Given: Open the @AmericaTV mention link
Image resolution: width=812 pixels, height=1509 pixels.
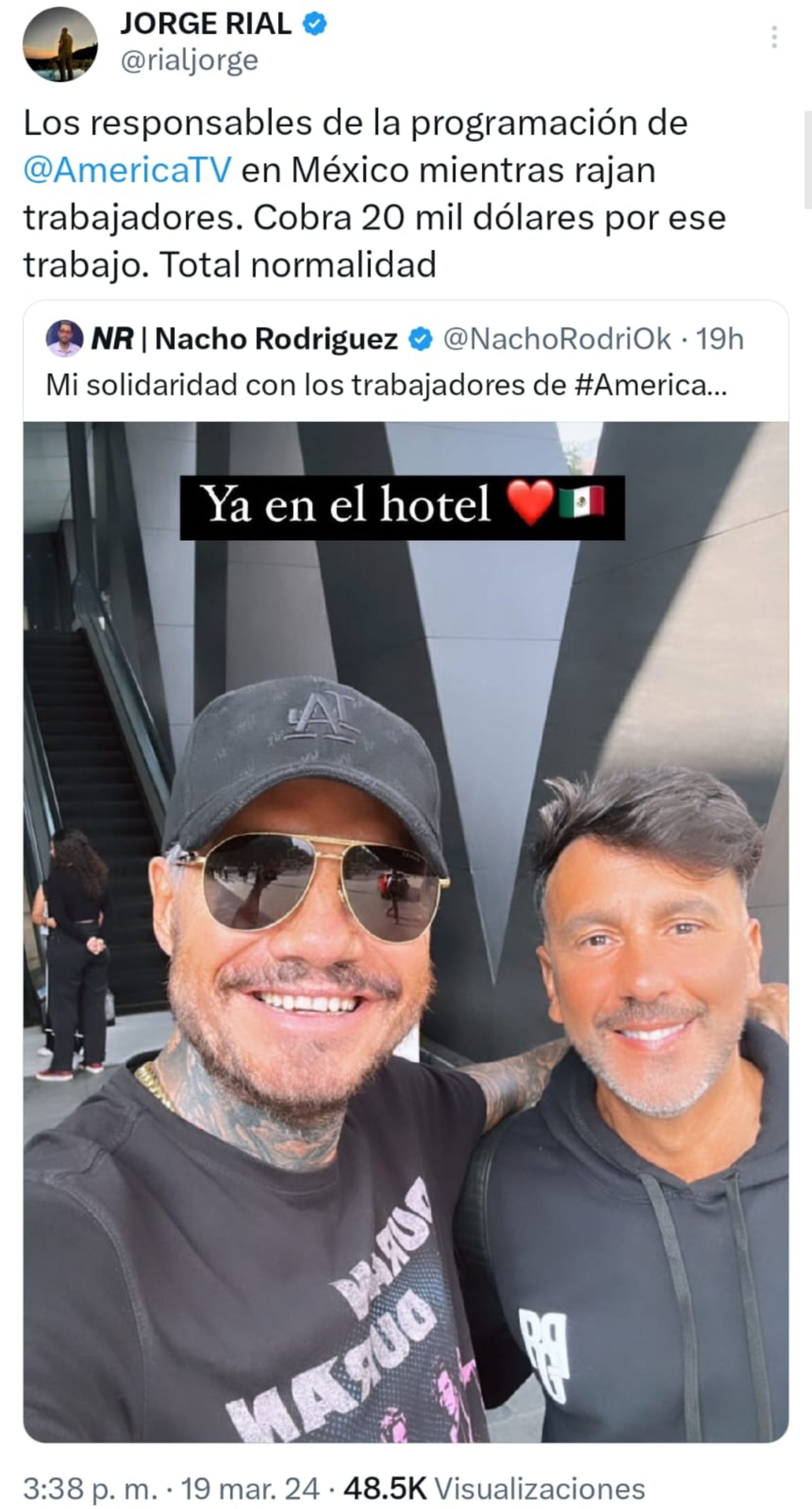Looking at the screenshot, I should tap(127, 171).
